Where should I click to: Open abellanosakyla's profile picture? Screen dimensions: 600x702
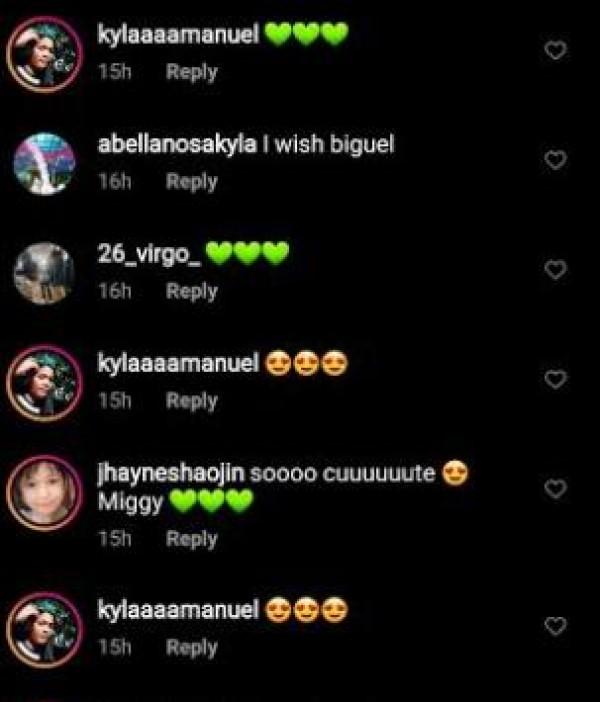pos(44,163)
